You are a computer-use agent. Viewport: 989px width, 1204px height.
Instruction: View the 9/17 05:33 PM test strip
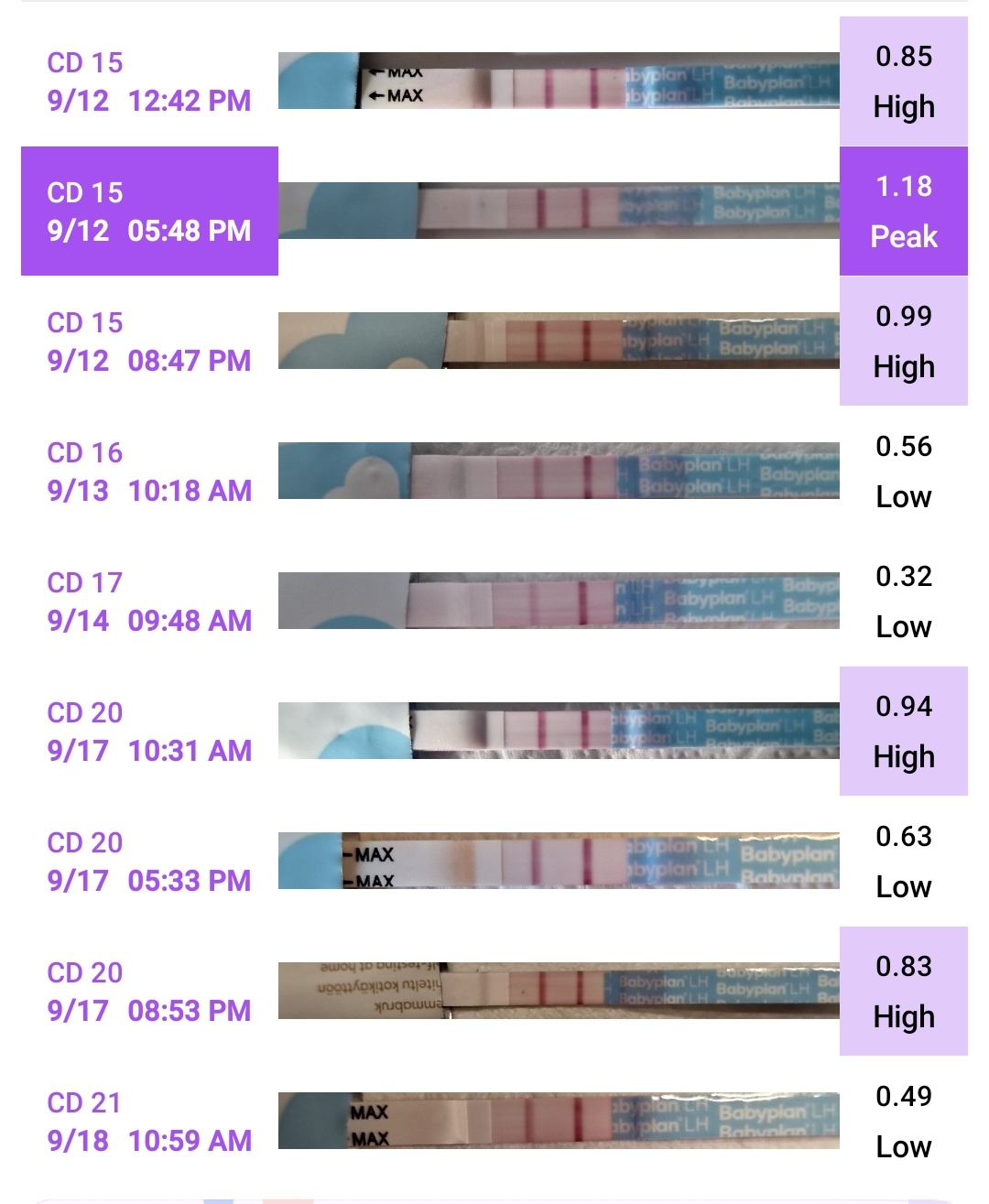pyautogui.click(x=559, y=861)
